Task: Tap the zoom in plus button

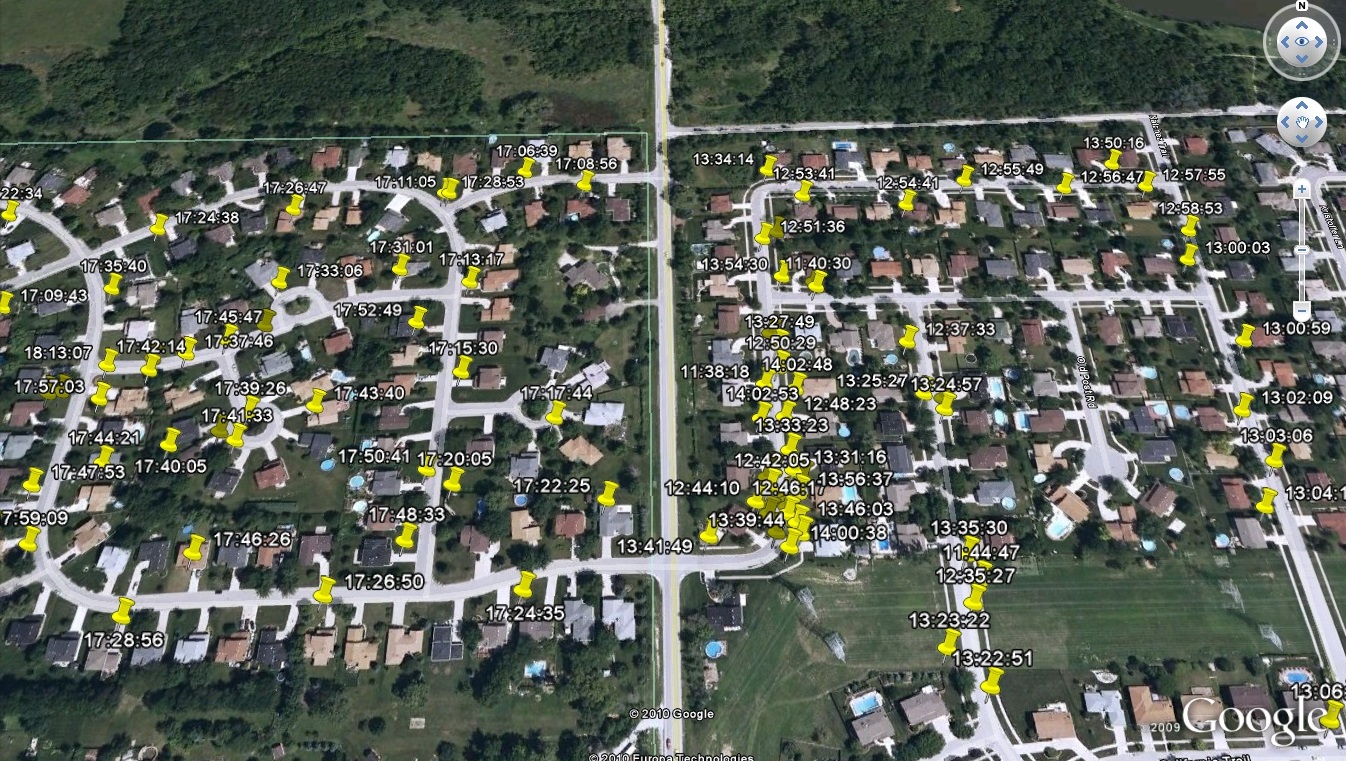Action: (x=1301, y=188)
